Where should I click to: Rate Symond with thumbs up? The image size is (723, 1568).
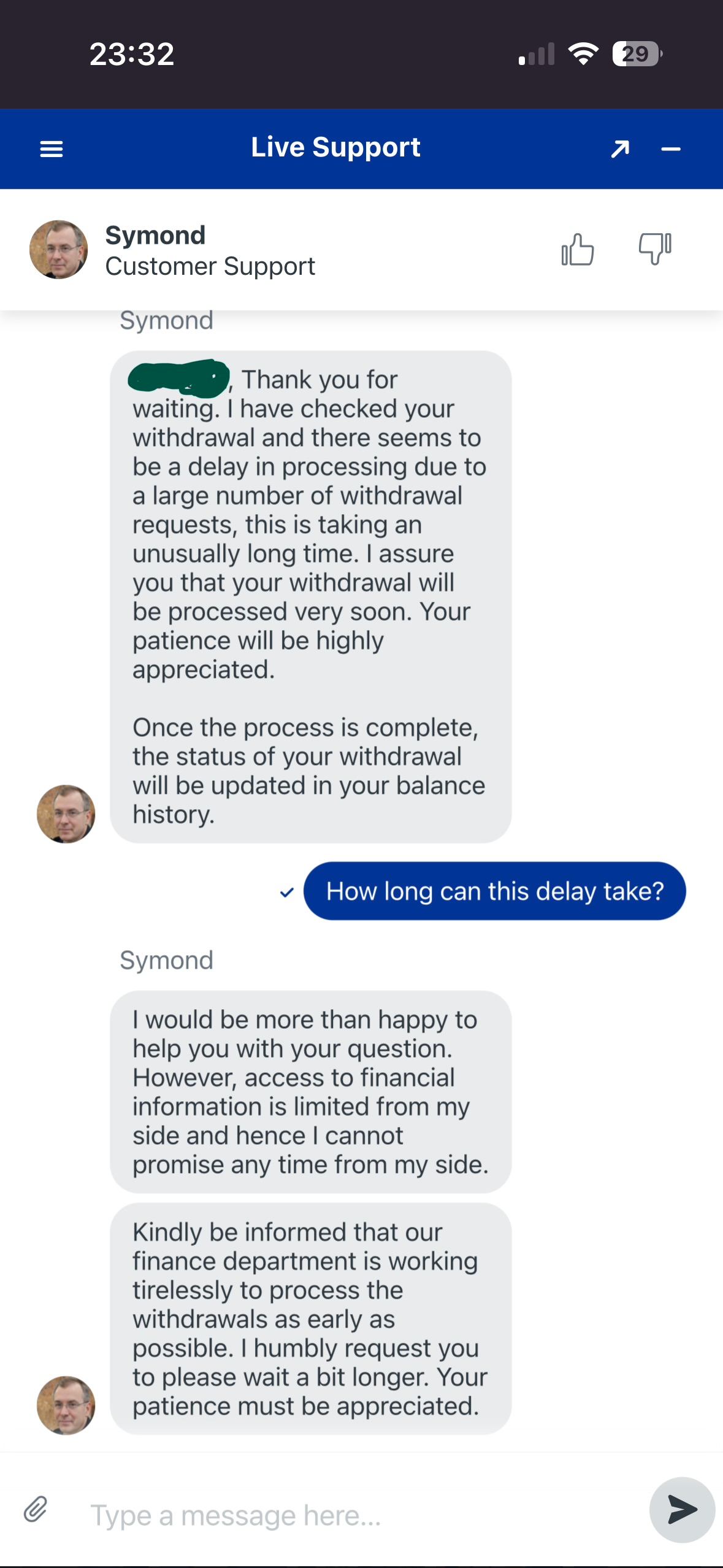(x=578, y=250)
